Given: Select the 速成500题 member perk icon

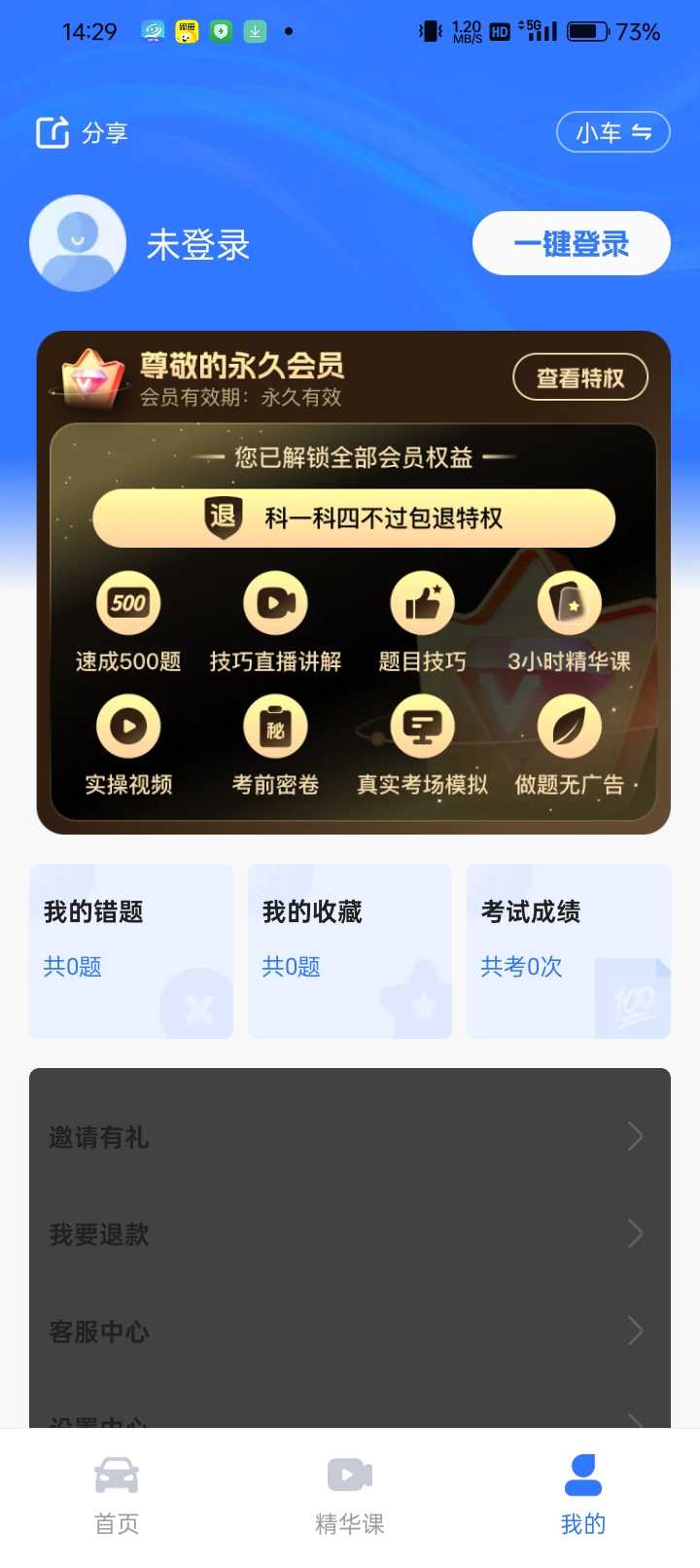Looking at the screenshot, I should point(127,603).
